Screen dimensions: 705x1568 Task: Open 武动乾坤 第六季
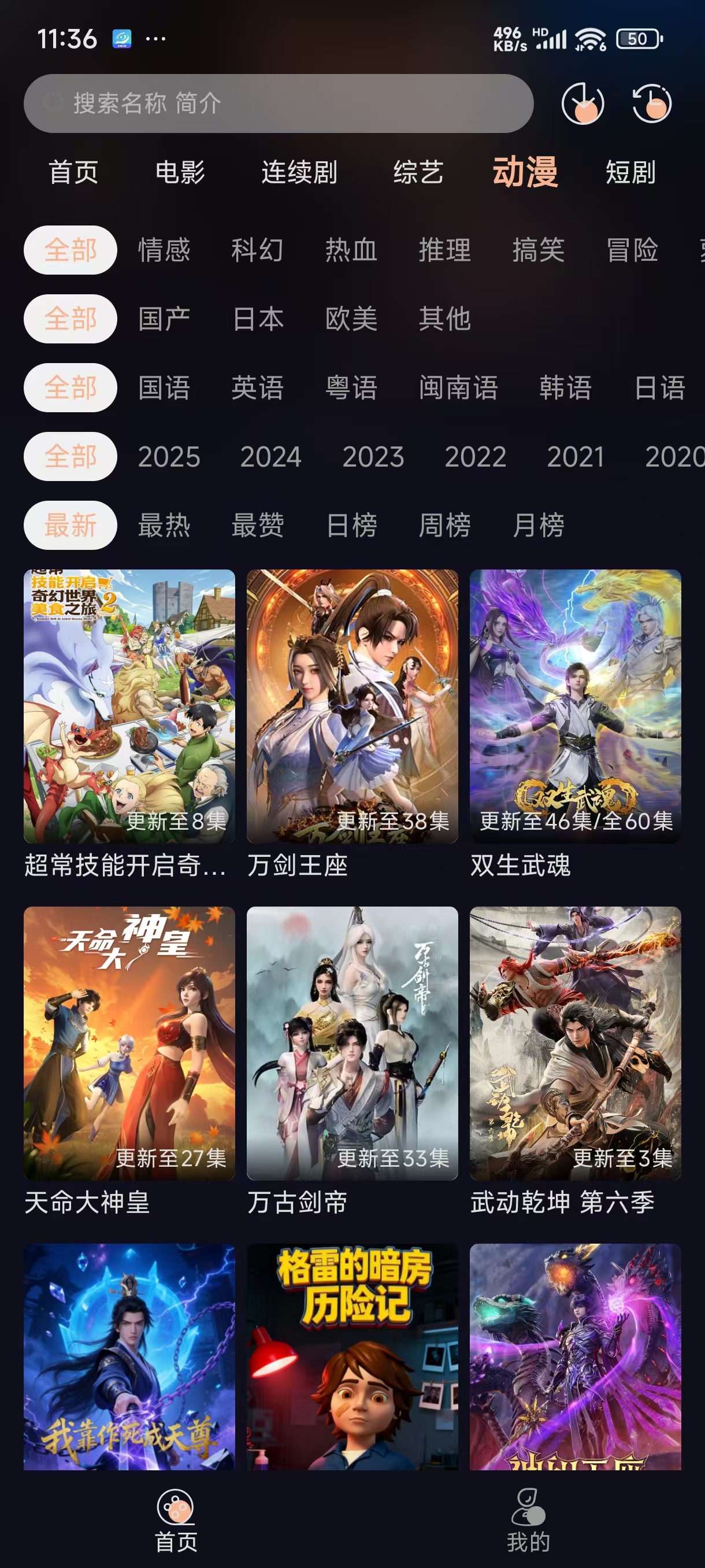coord(575,1043)
